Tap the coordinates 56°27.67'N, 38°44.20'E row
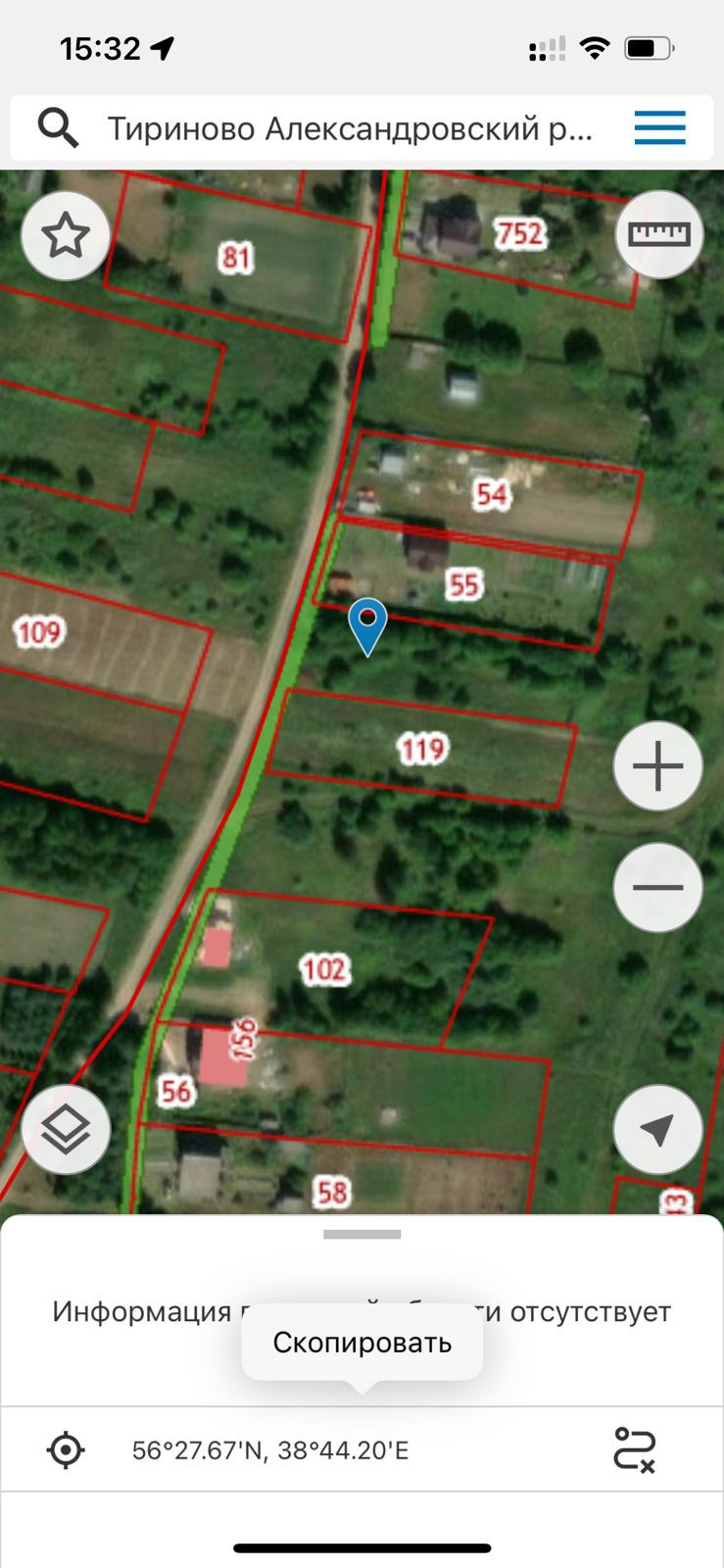724x1568 pixels. (270, 1450)
